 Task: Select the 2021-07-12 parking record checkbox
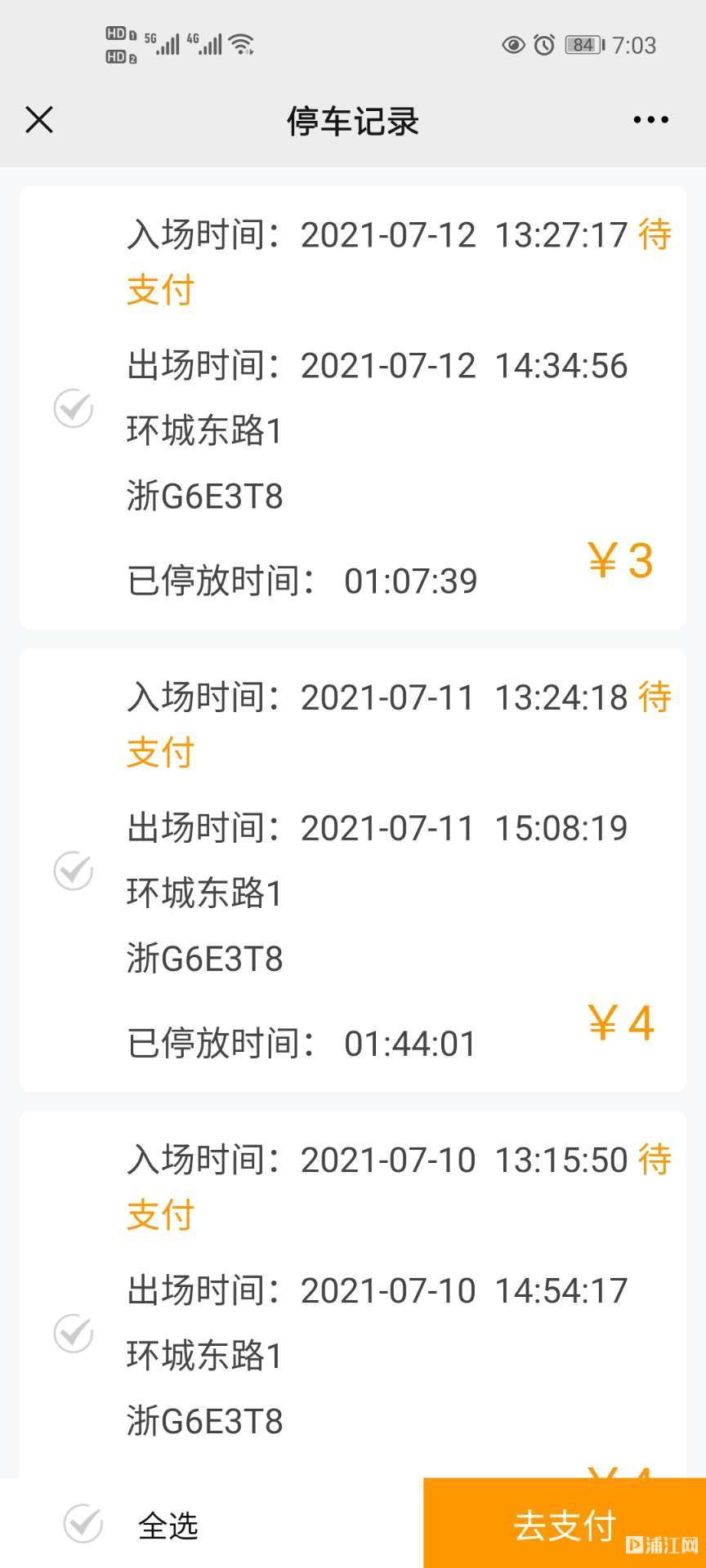click(x=74, y=408)
